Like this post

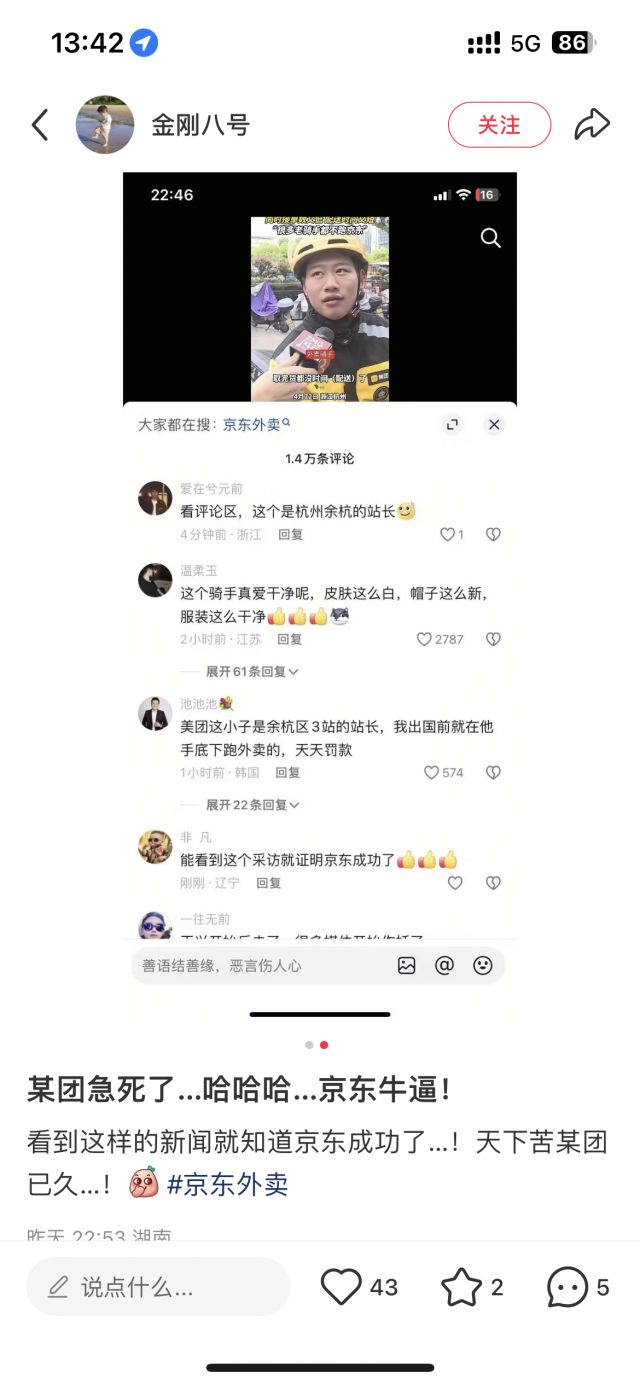341,1287
